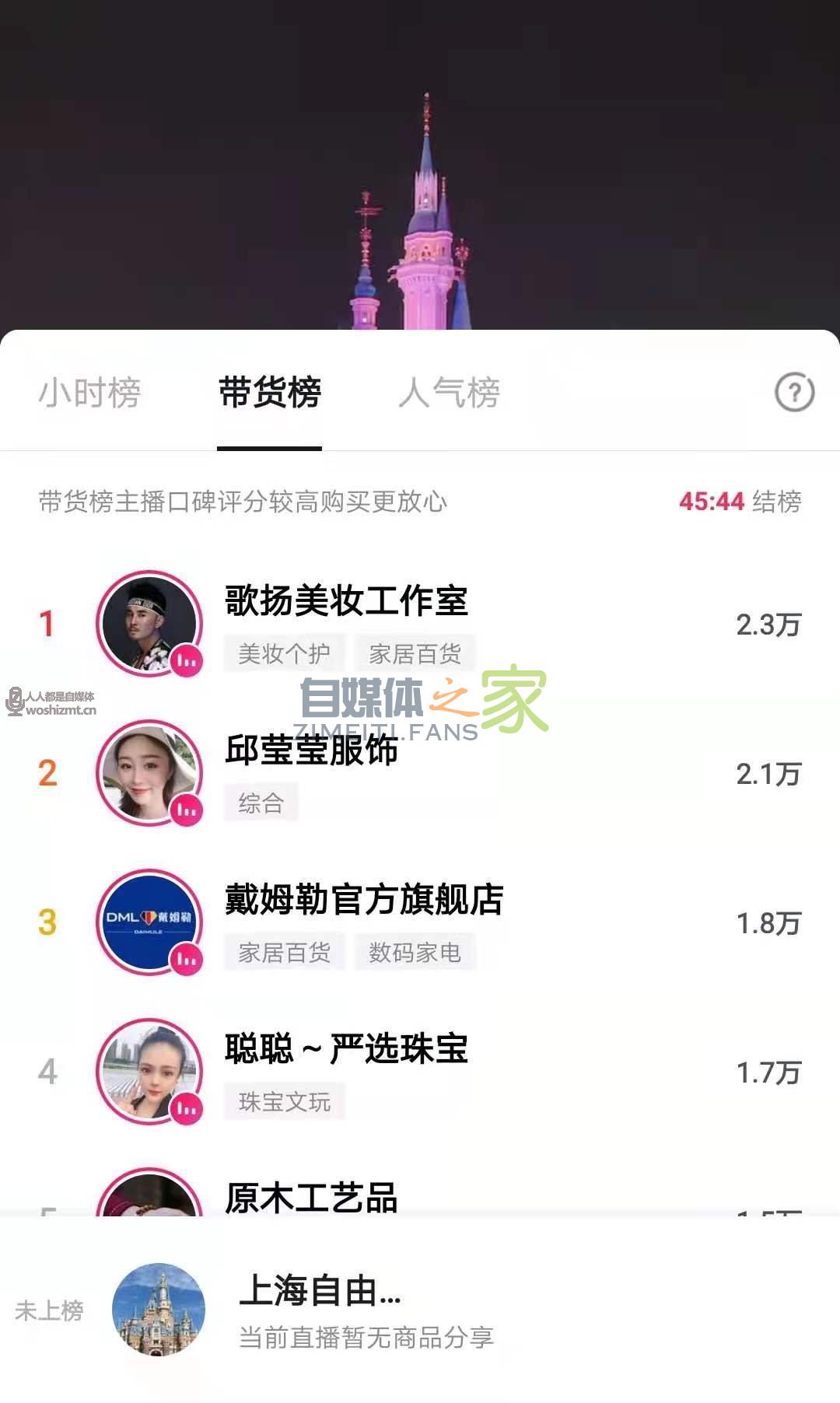Switch to the 人气榜 tab
The image size is (840, 1403).
449,393
